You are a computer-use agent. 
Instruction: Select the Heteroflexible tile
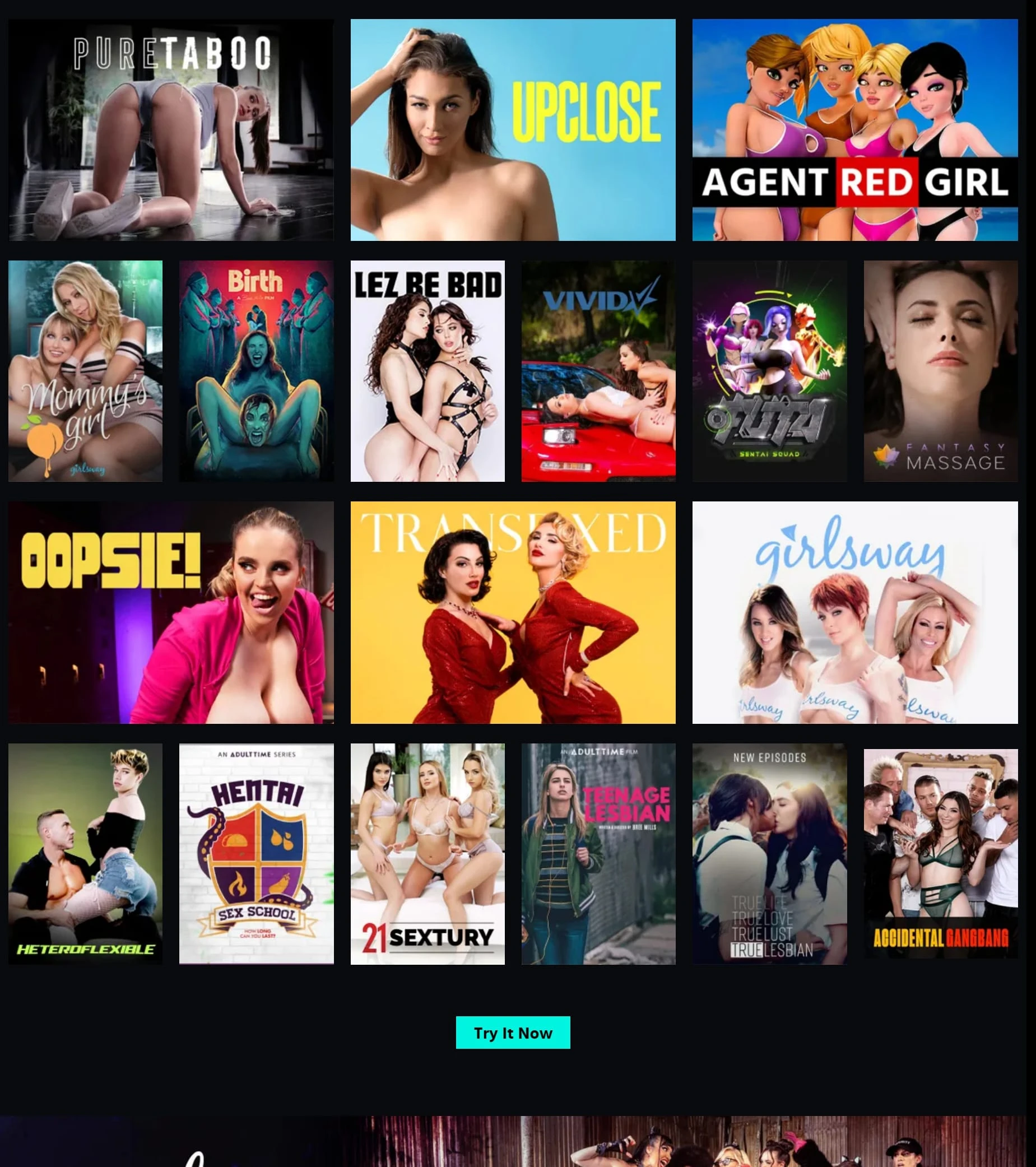point(85,854)
